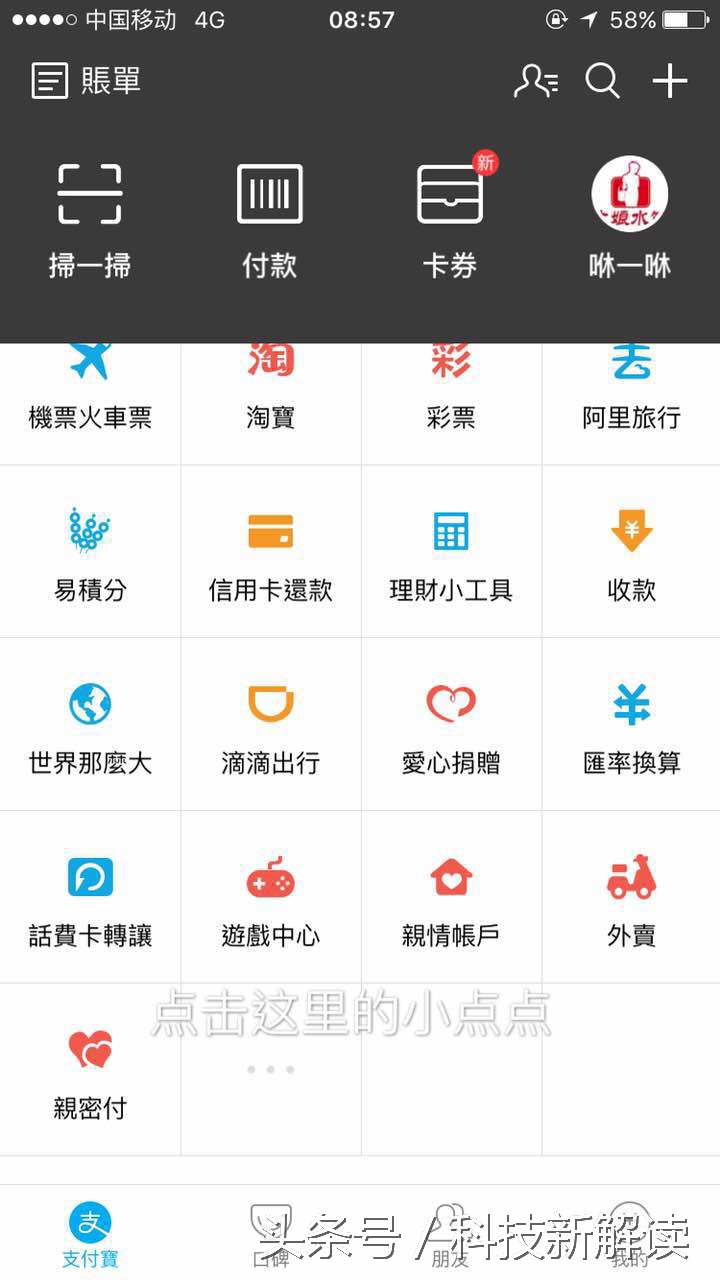Tap the page indicator dots below 親密付

click(268, 1068)
